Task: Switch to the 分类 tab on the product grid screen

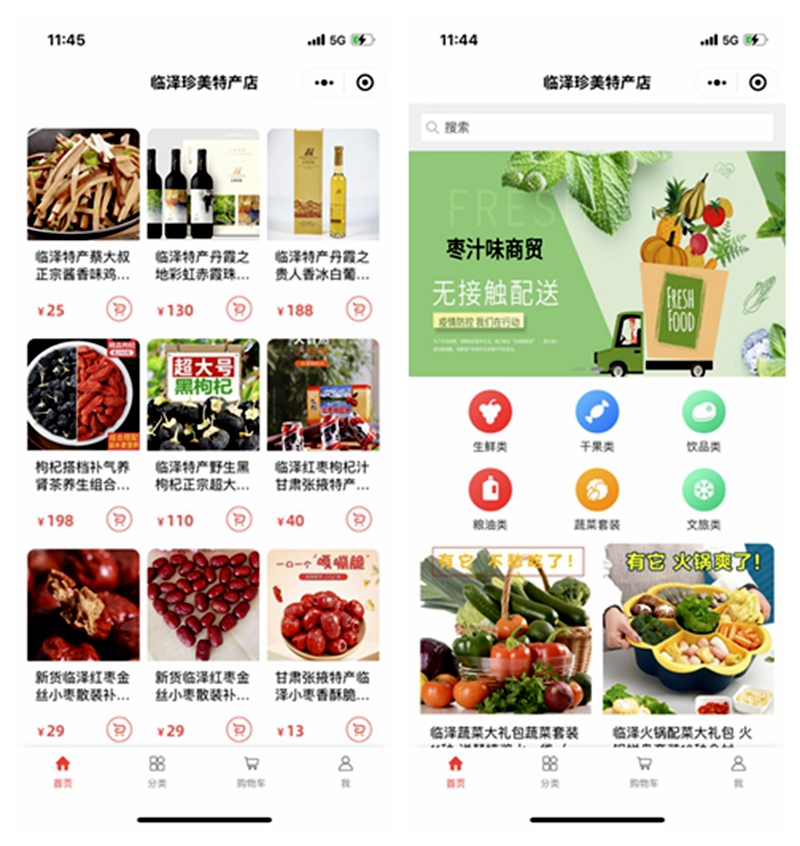Action: (x=156, y=771)
